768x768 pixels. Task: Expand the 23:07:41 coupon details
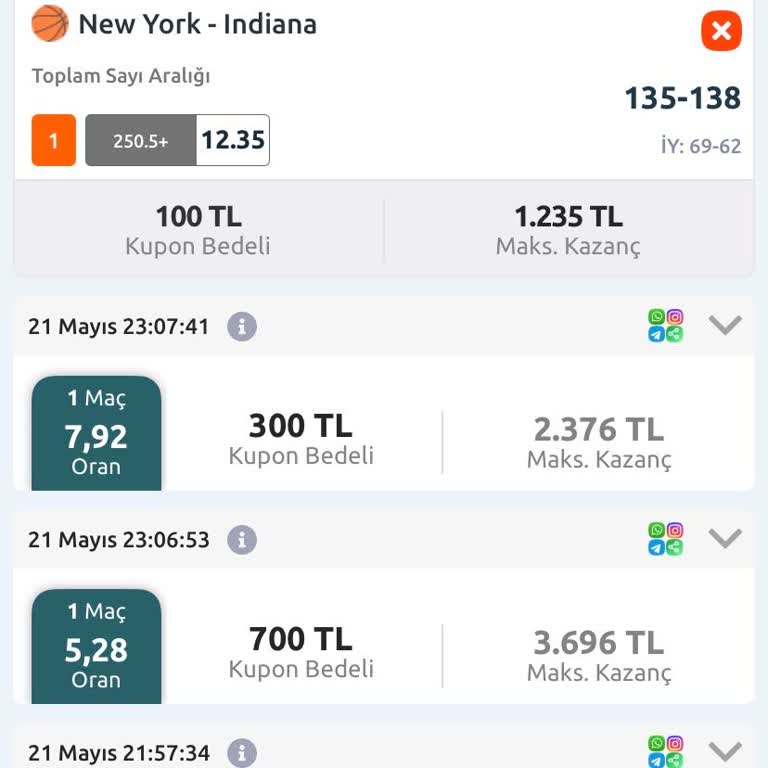(x=725, y=325)
